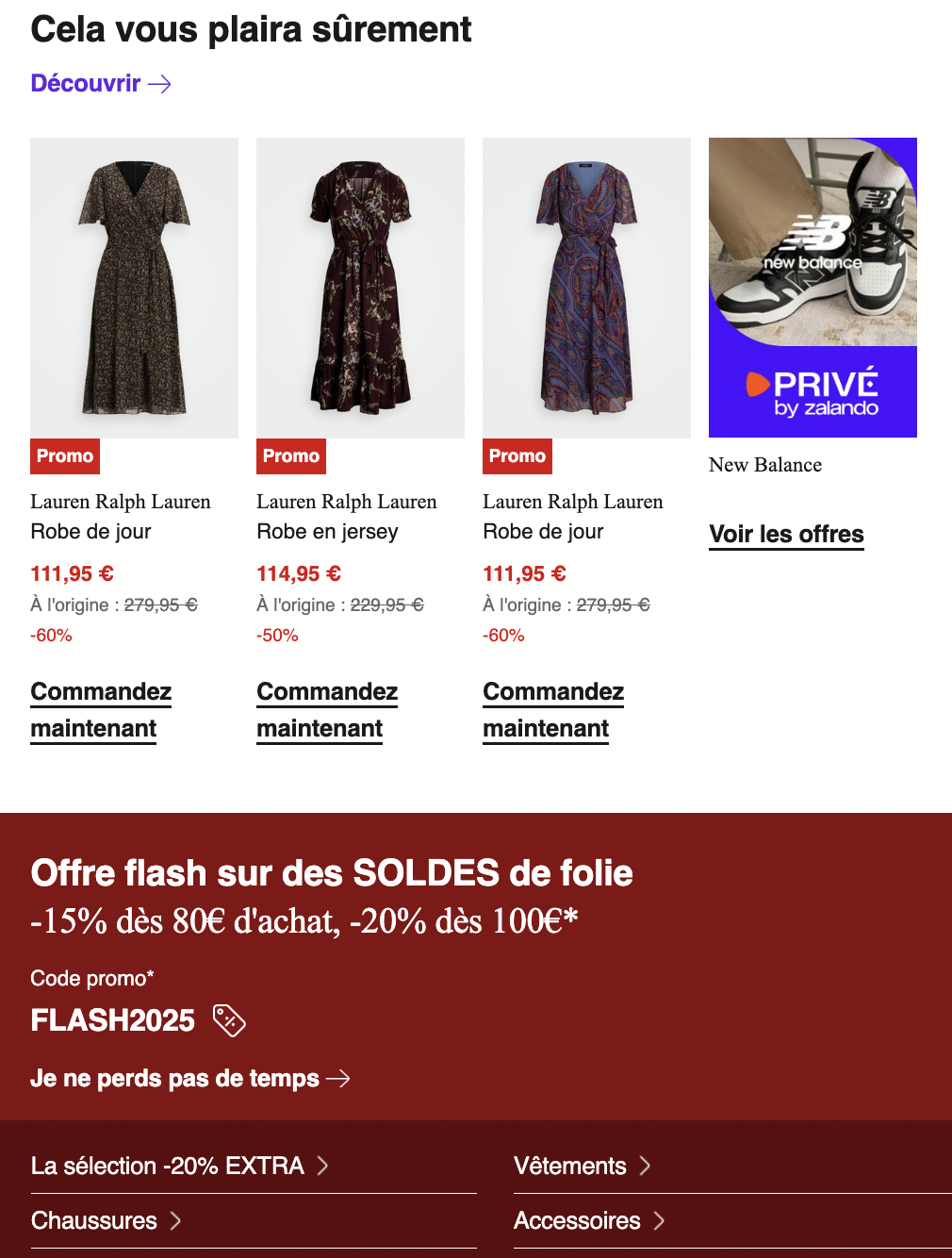Open the Découvrir section
Image resolution: width=952 pixels, height=1258 pixels.
pyautogui.click(x=86, y=83)
